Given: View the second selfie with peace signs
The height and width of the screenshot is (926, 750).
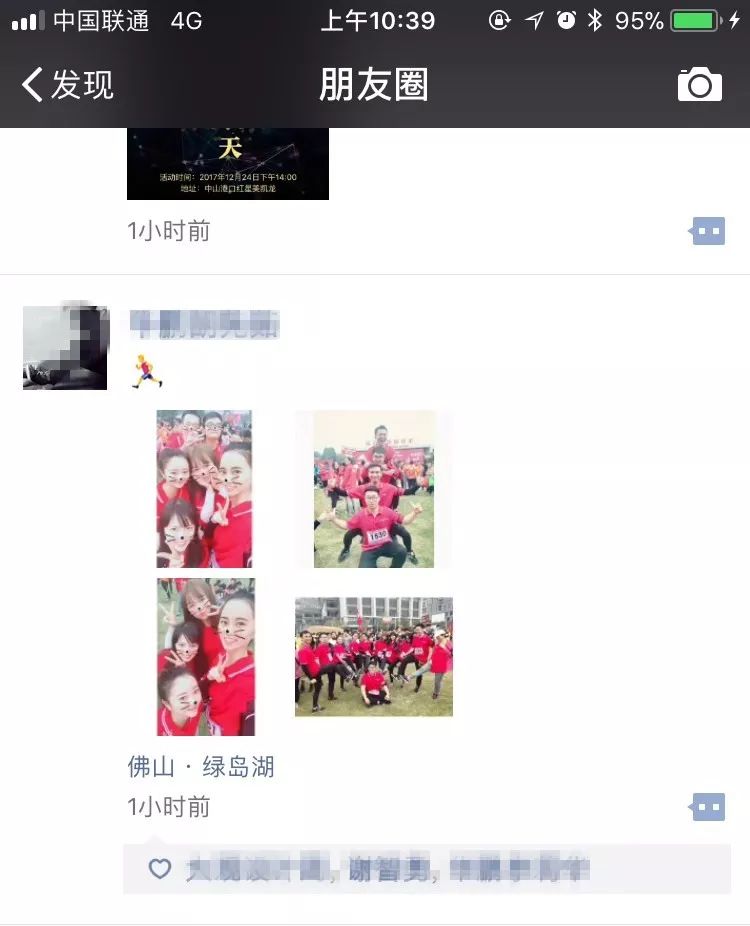Looking at the screenshot, I should click(205, 657).
